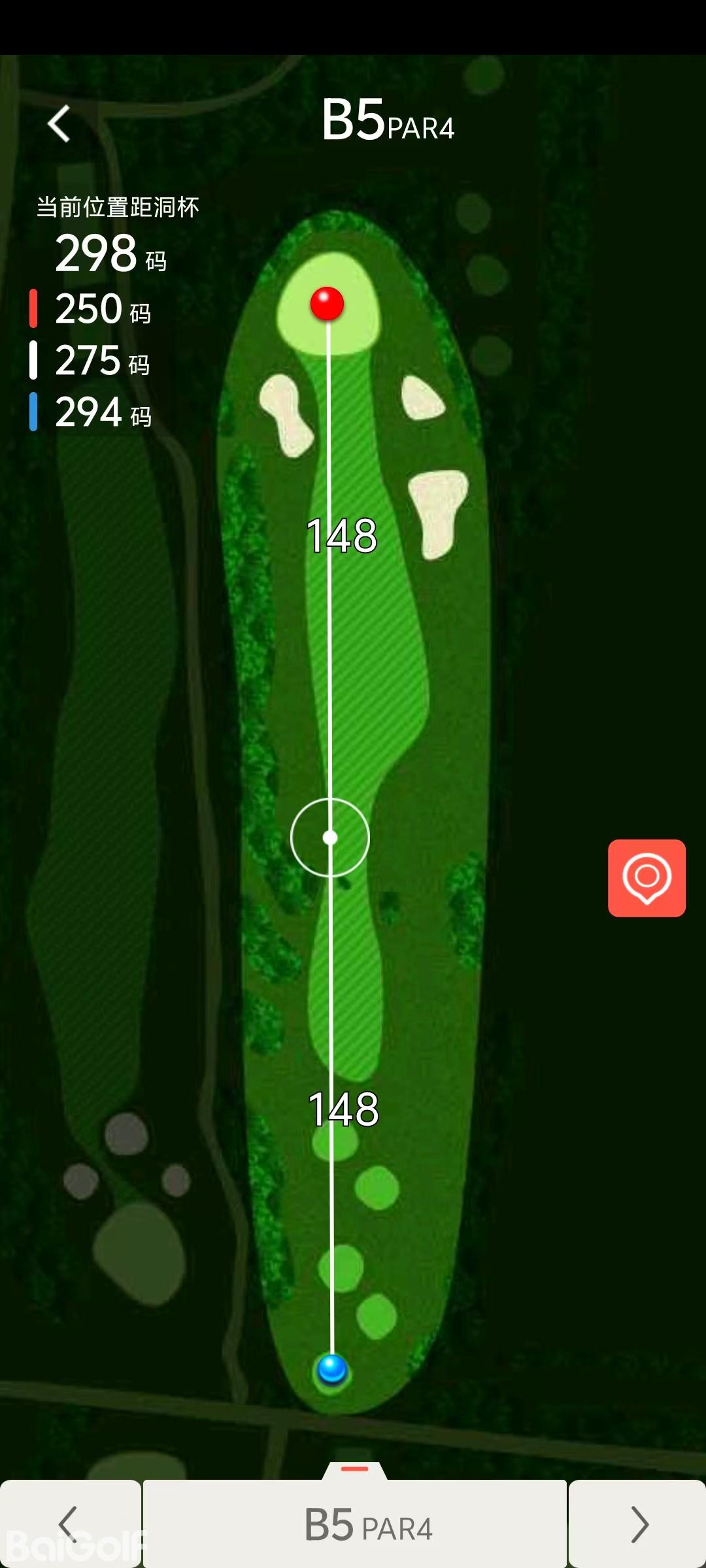
Task: Expand the bottom panel handle
Action: tap(355, 1470)
